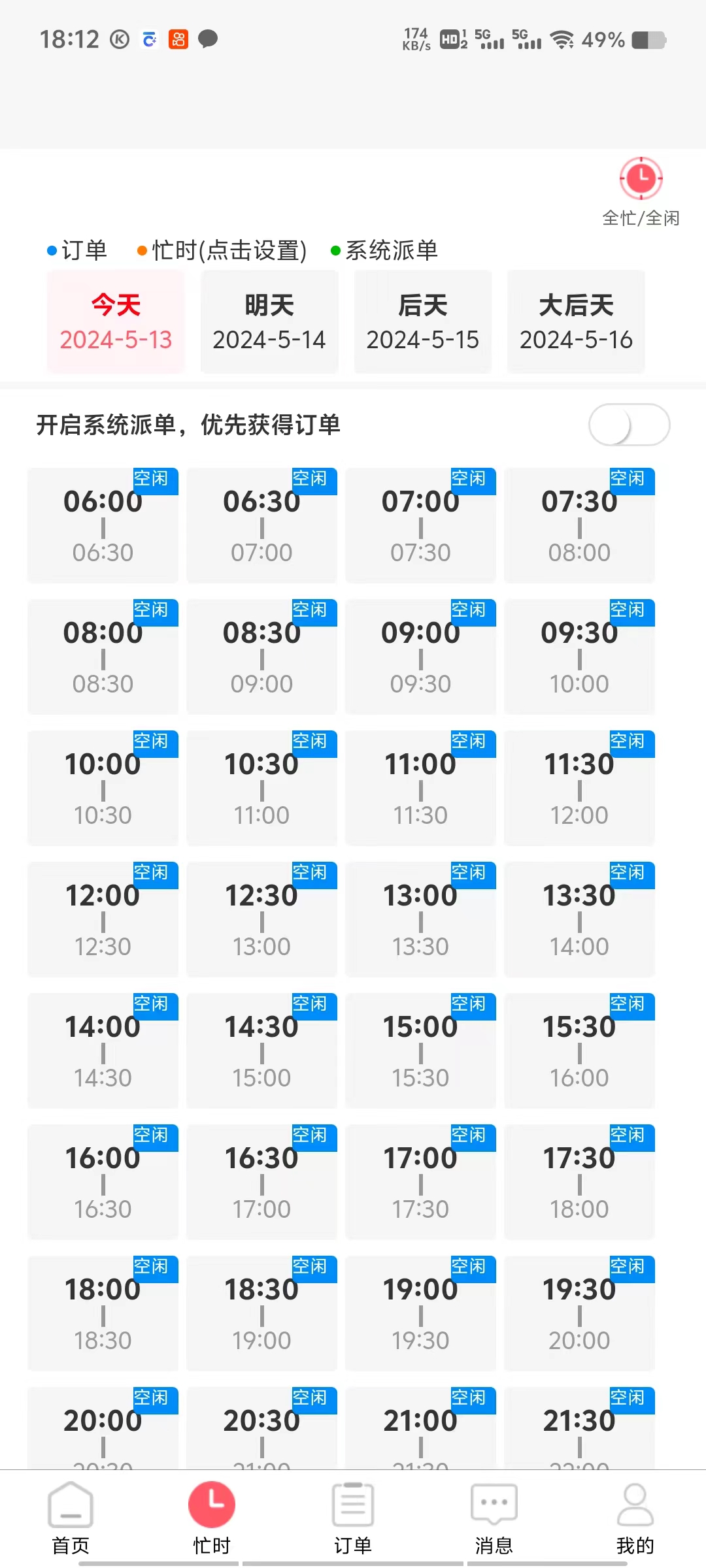Viewport: 706px width, 1568px height.
Task: Switch to 后天 2024-5-15
Action: click(x=423, y=321)
